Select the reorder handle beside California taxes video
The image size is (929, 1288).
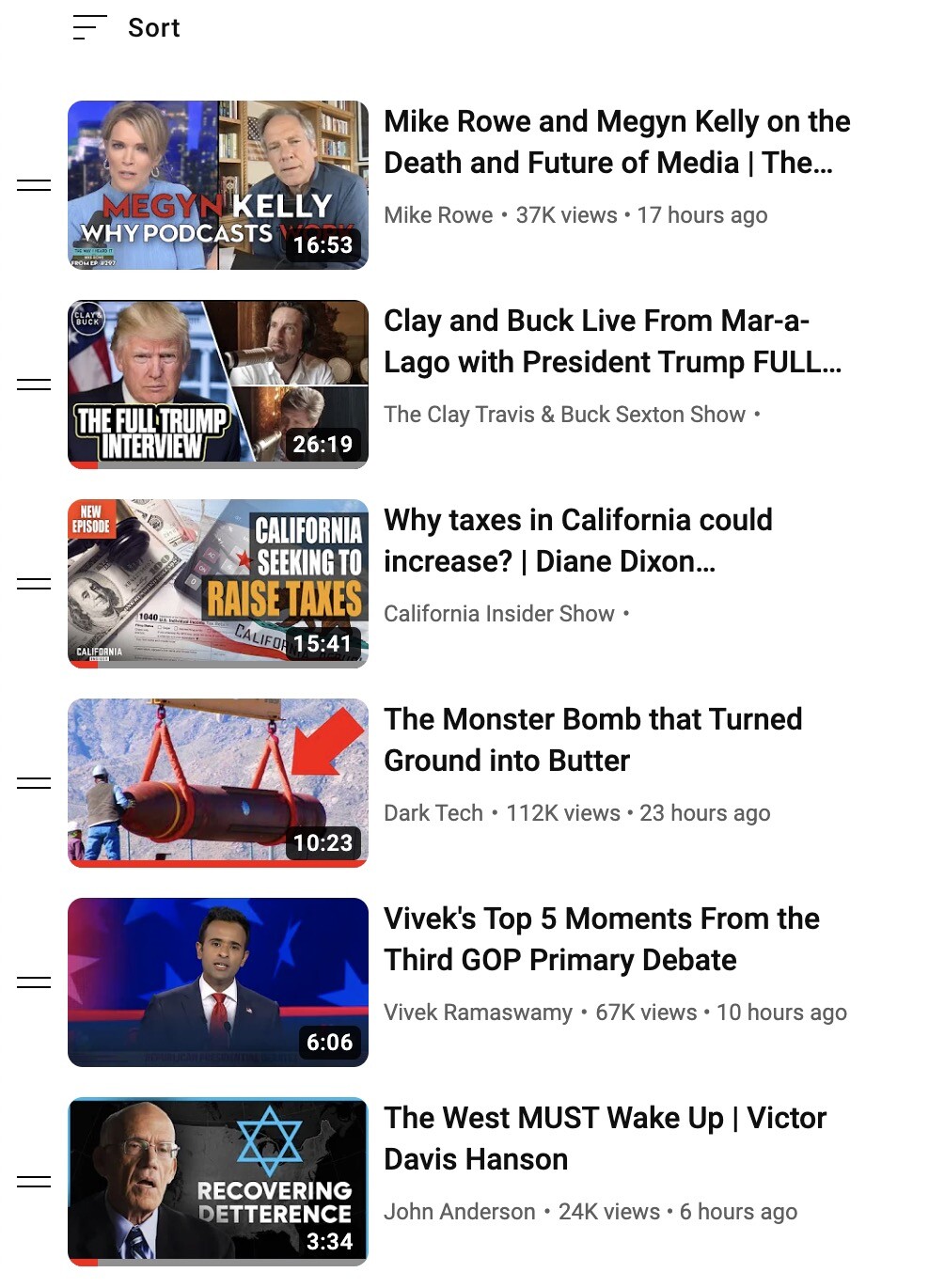[x=34, y=584]
